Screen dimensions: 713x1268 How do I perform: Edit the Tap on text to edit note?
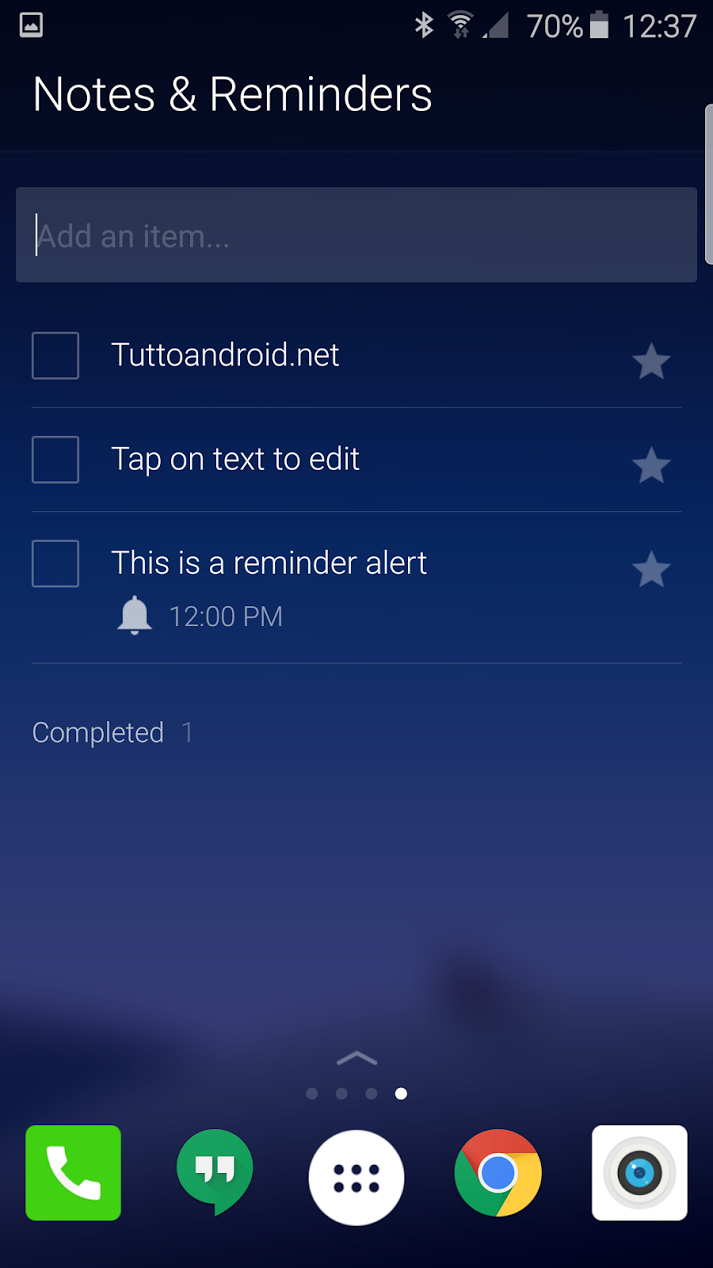tap(235, 459)
